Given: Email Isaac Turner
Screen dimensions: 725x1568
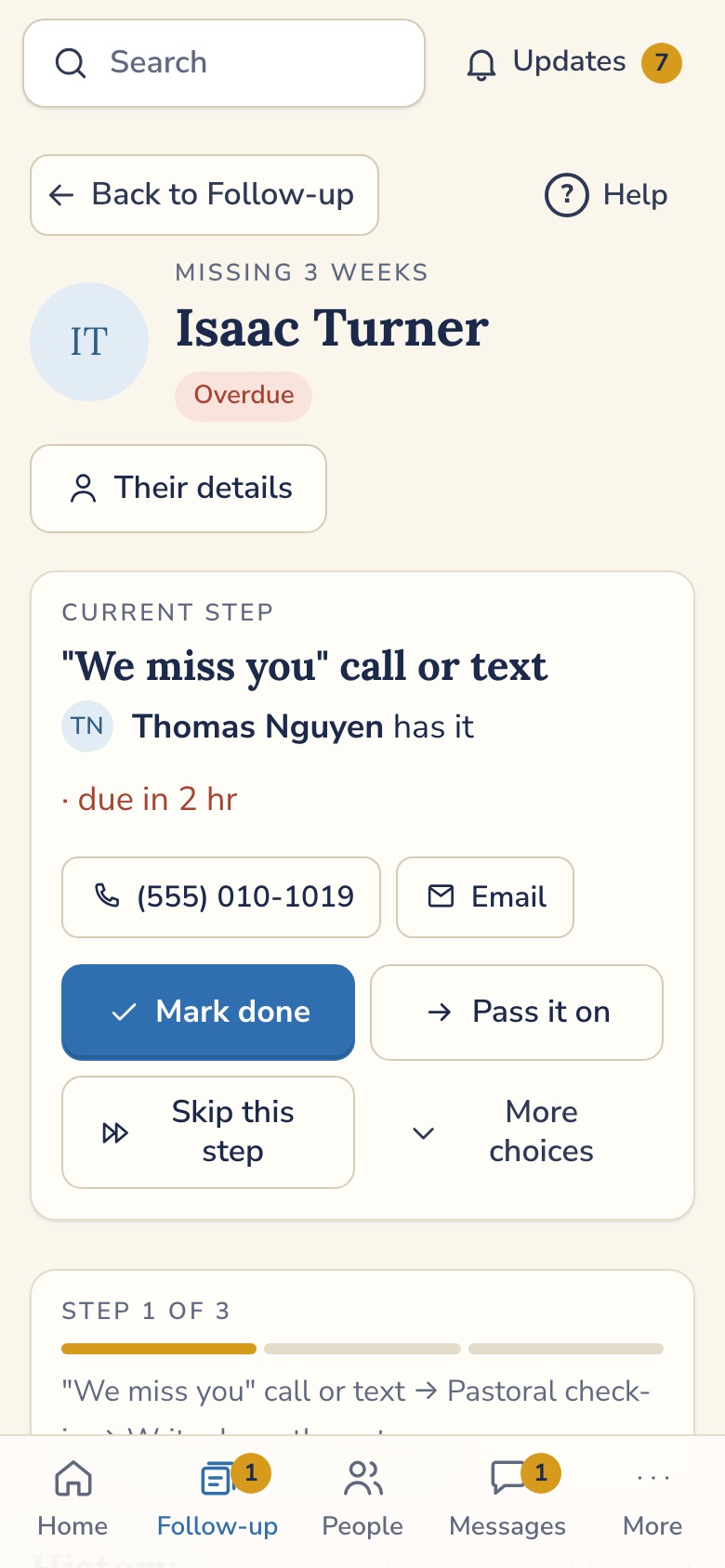Looking at the screenshot, I should pos(485,897).
